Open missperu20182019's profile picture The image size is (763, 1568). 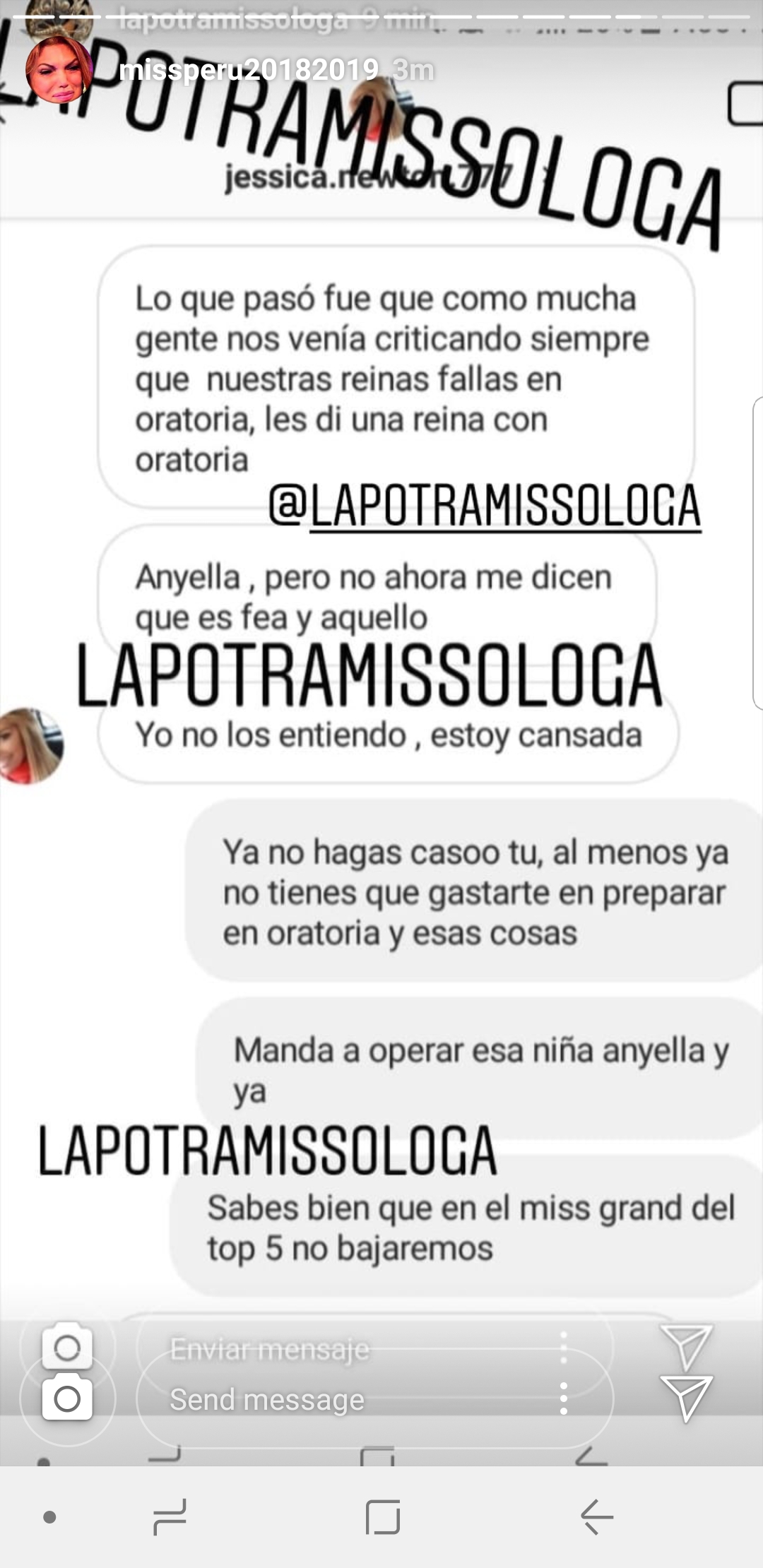pos(59,71)
